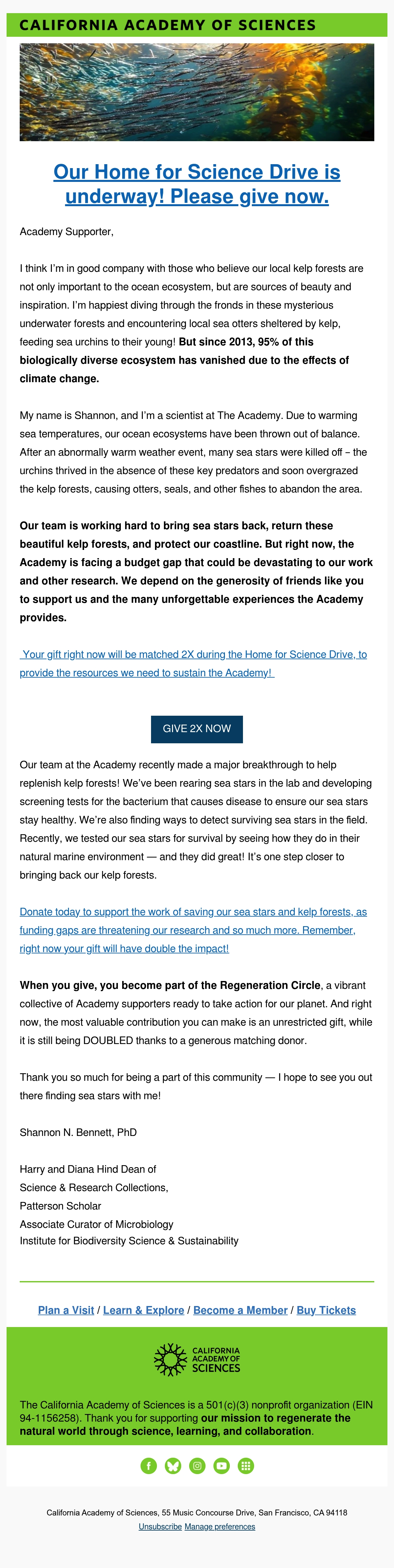Select Become a Member link
394x1568 pixels.
click(x=241, y=1310)
